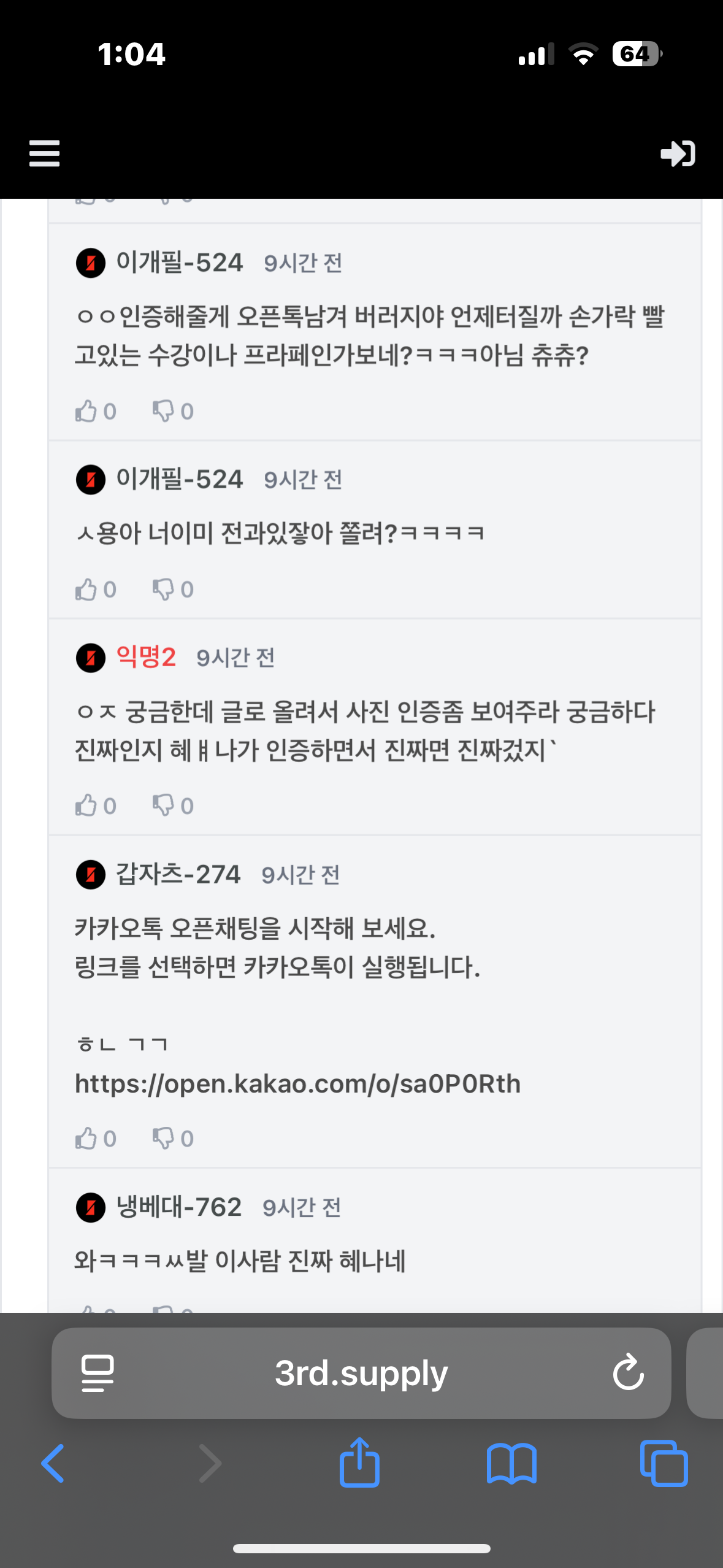Like the comment starting with ㅅ용아
Image resolution: width=723 pixels, height=1568 pixels.
coord(86,590)
